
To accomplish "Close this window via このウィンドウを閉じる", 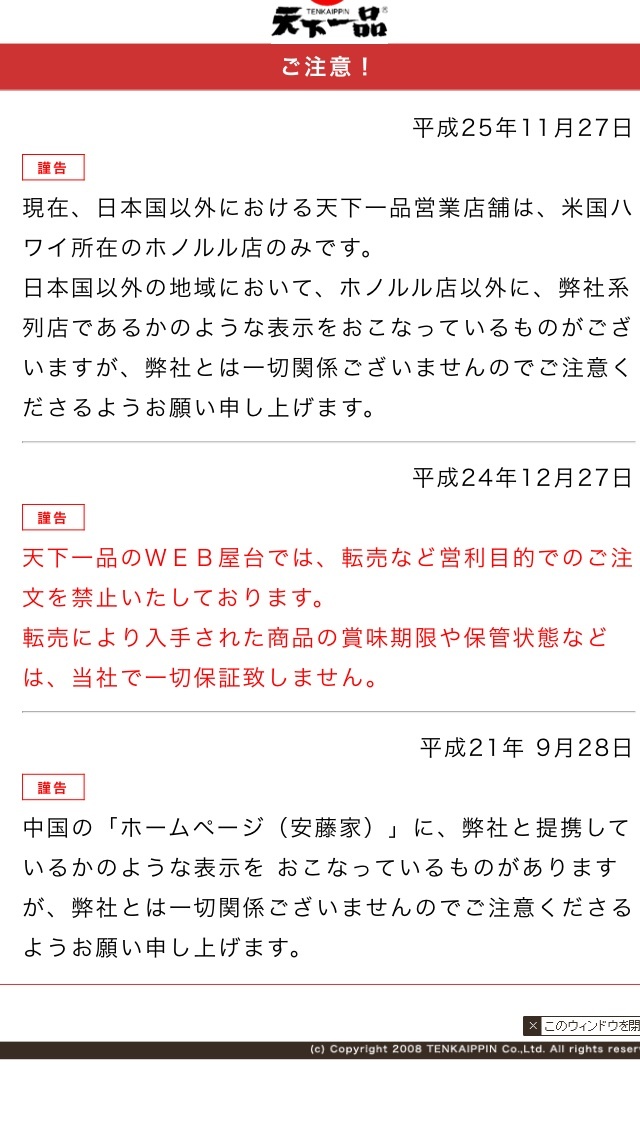I will pos(583,1026).
